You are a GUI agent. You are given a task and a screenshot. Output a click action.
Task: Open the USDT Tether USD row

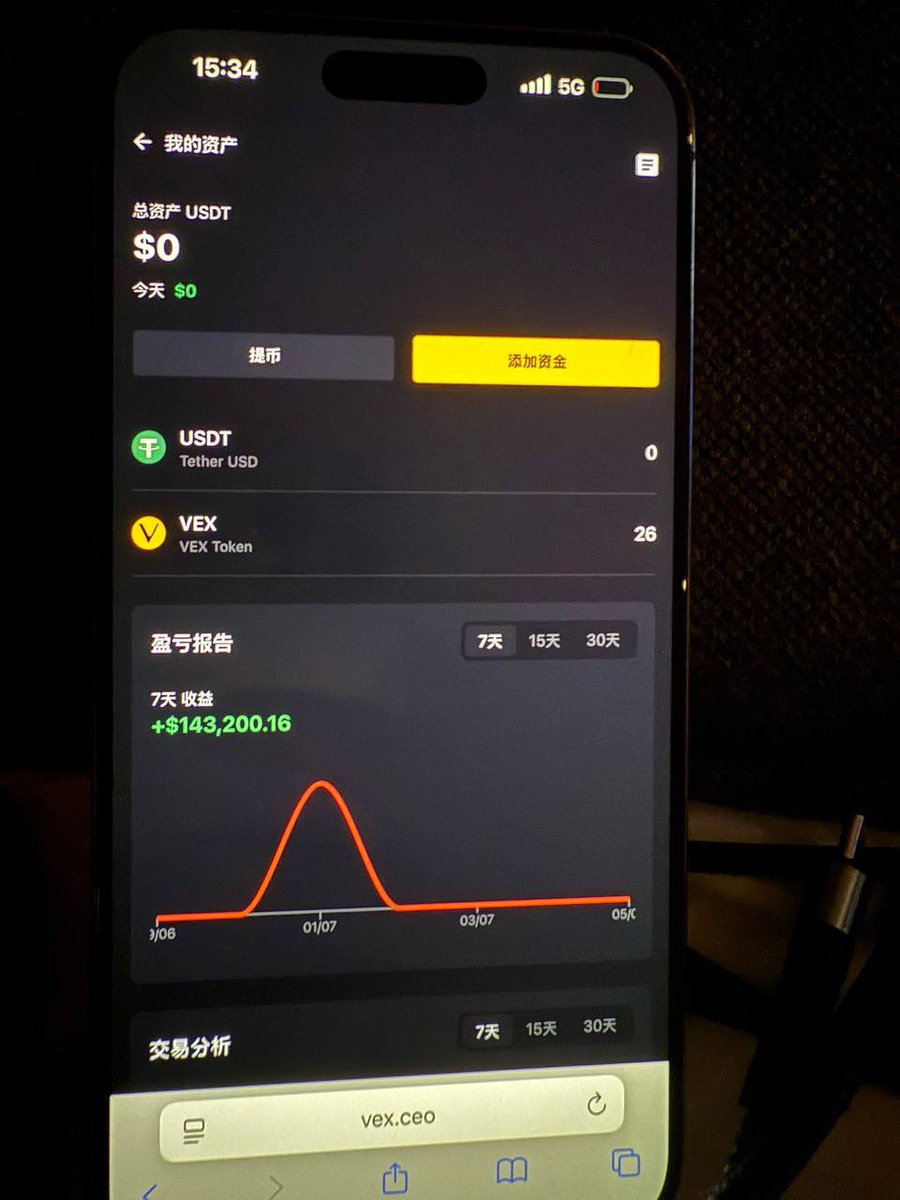tap(394, 450)
